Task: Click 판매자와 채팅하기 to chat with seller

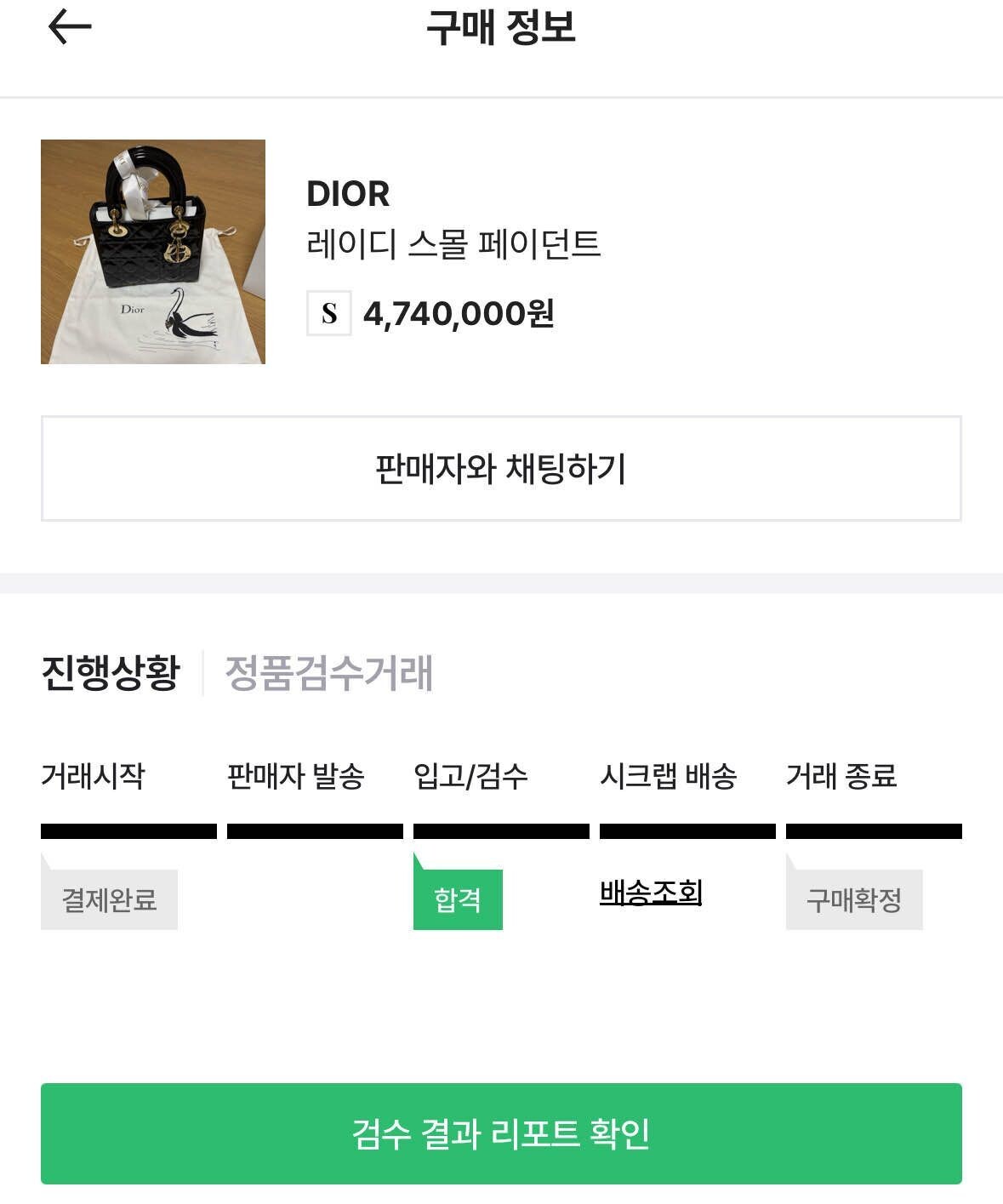Action: (x=501, y=467)
